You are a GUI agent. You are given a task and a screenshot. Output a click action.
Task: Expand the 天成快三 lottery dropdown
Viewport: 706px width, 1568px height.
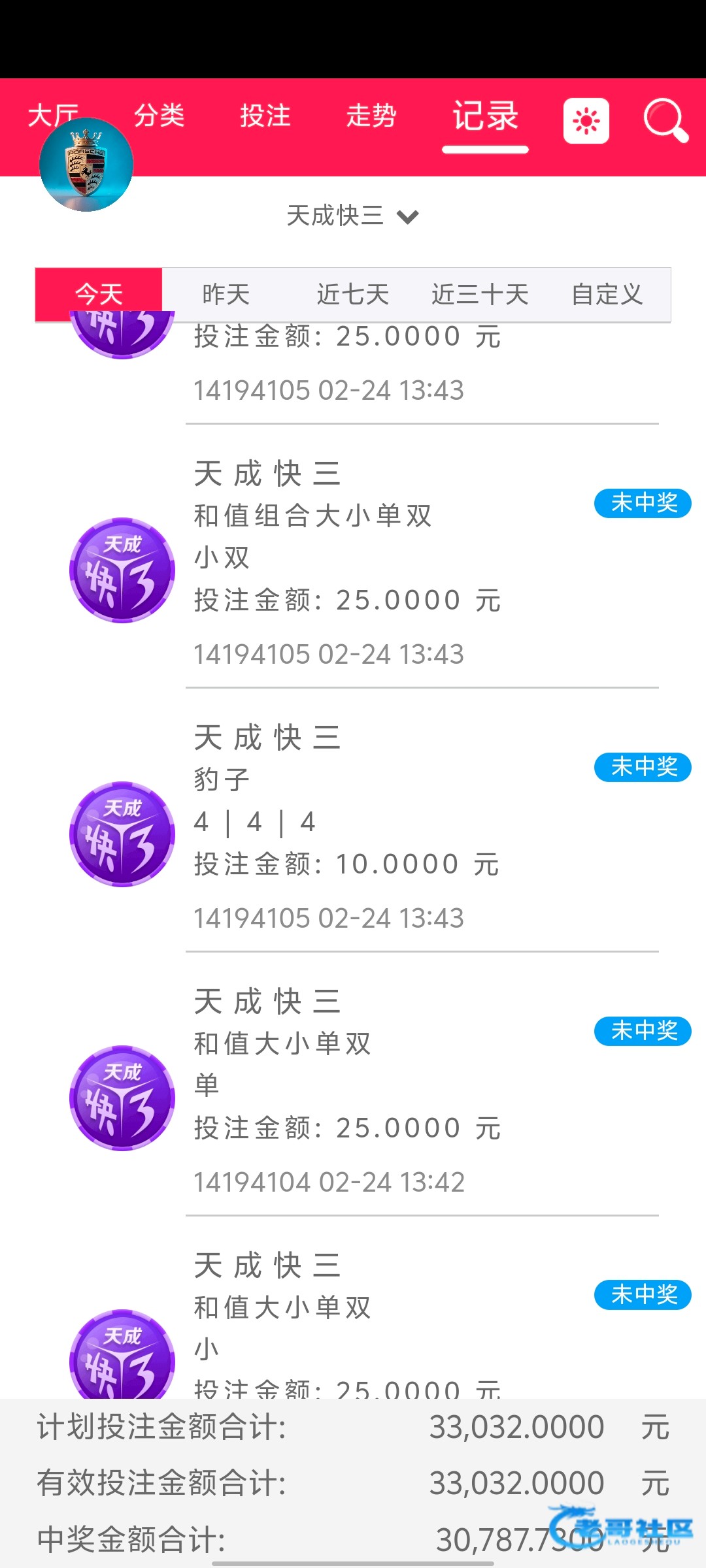coord(352,216)
